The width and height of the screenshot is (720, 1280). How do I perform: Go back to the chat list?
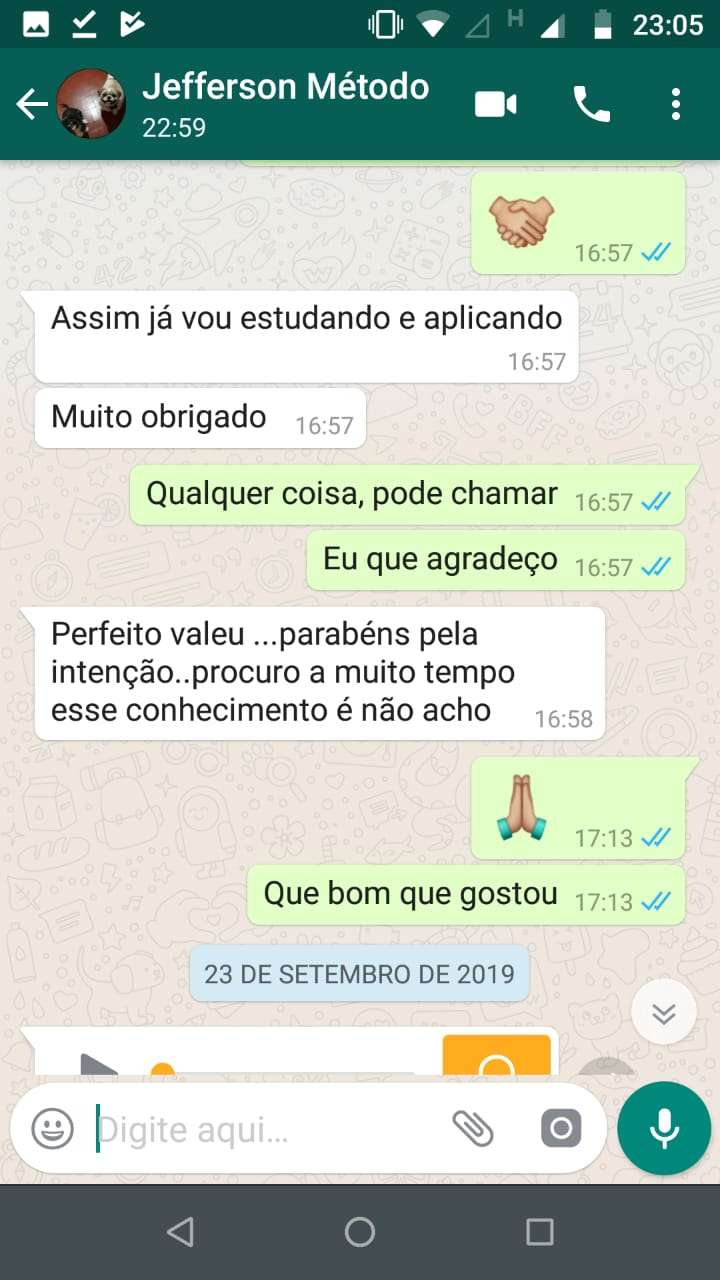[x=32, y=104]
